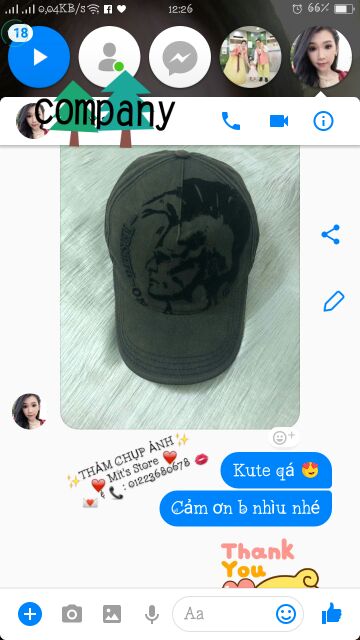Start a video call with this contact
The image size is (360, 640).
[279, 121]
